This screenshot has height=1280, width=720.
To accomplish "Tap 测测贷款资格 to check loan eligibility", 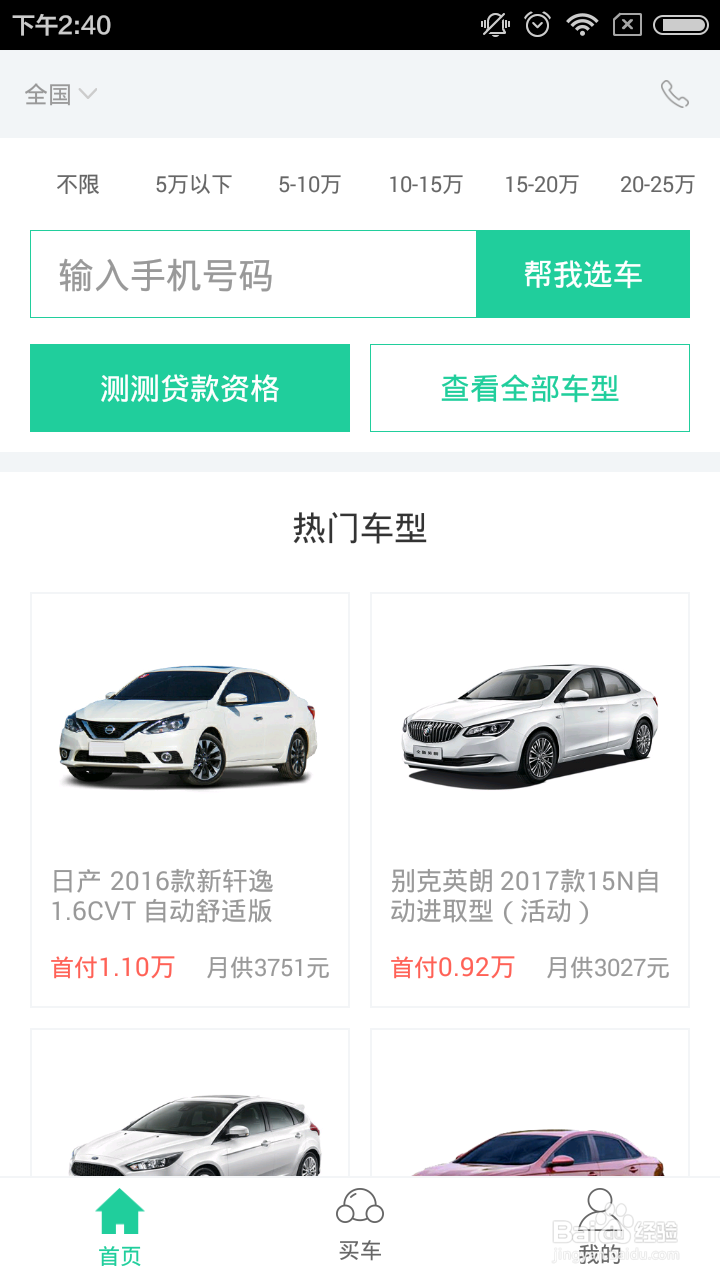I will [x=190, y=387].
